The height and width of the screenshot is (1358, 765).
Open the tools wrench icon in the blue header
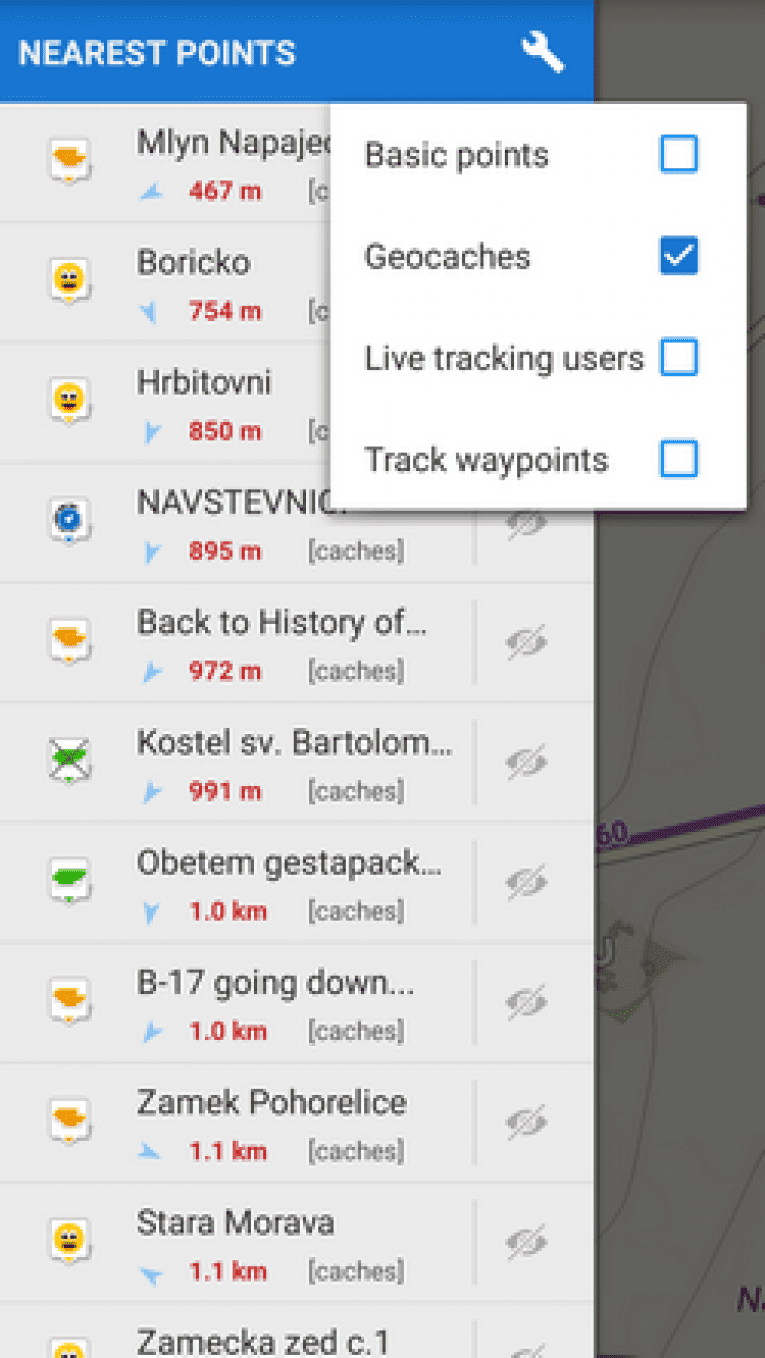tap(541, 52)
